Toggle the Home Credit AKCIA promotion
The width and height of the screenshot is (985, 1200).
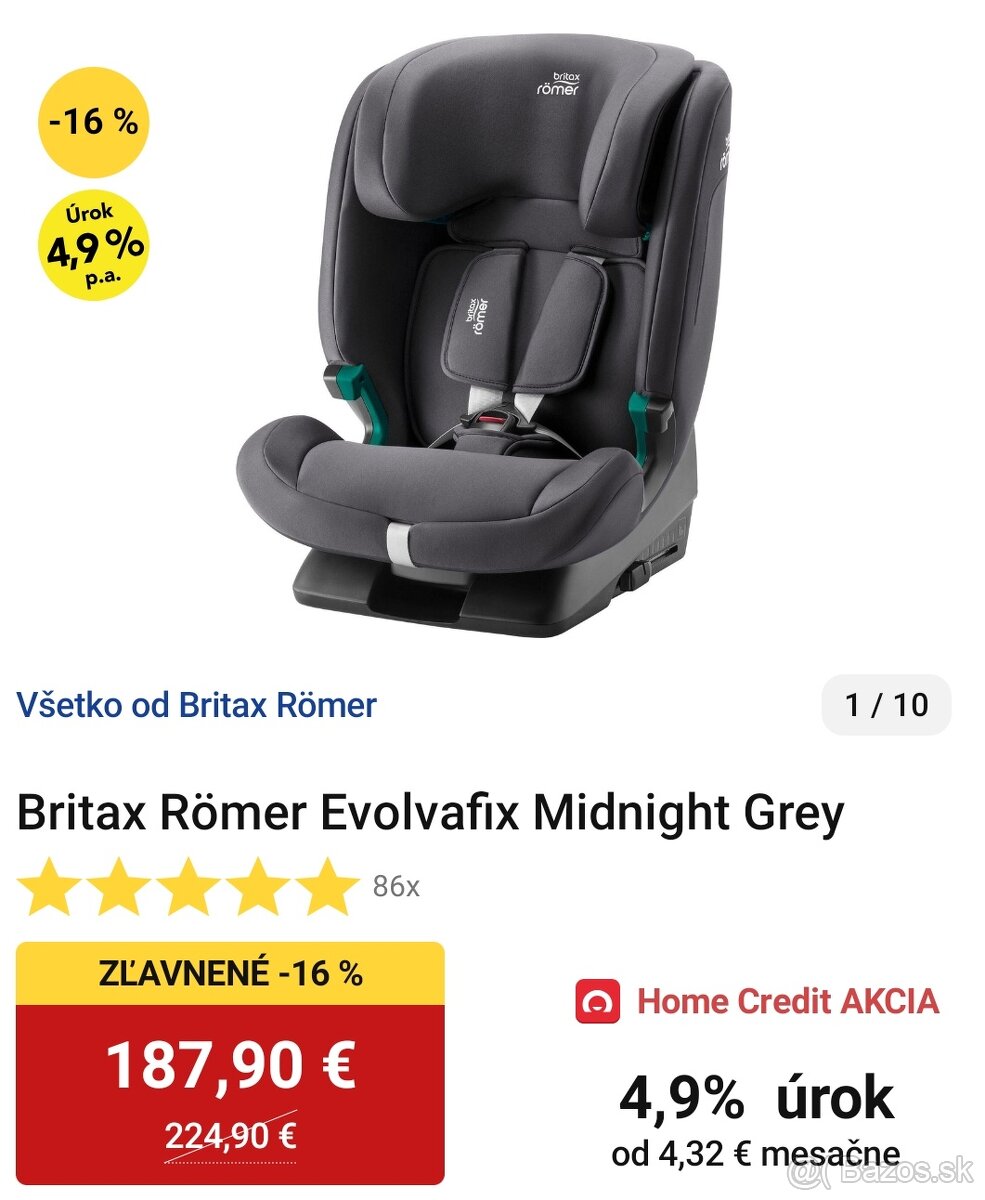(789, 1002)
